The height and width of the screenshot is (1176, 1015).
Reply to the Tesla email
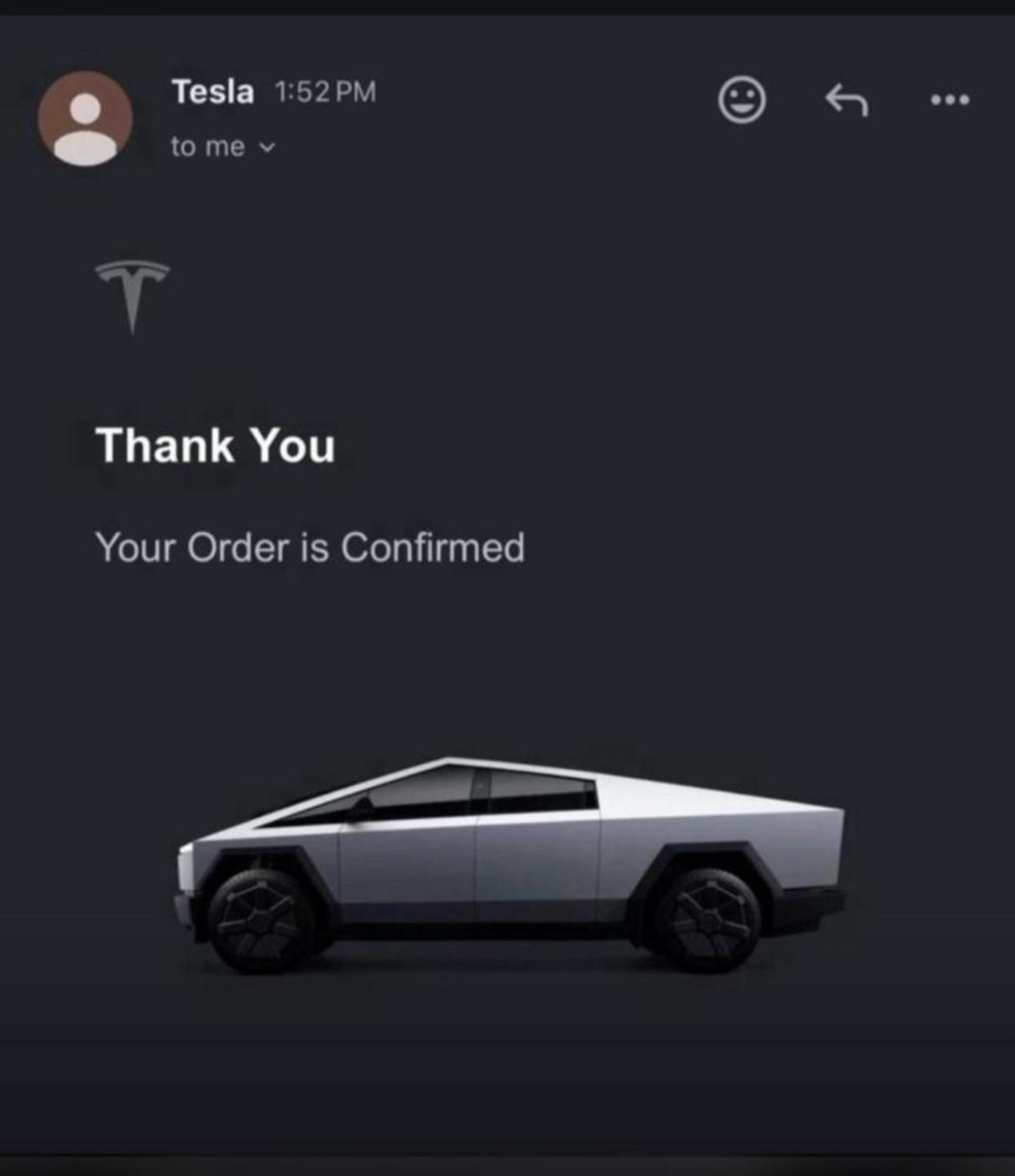pyautogui.click(x=847, y=100)
